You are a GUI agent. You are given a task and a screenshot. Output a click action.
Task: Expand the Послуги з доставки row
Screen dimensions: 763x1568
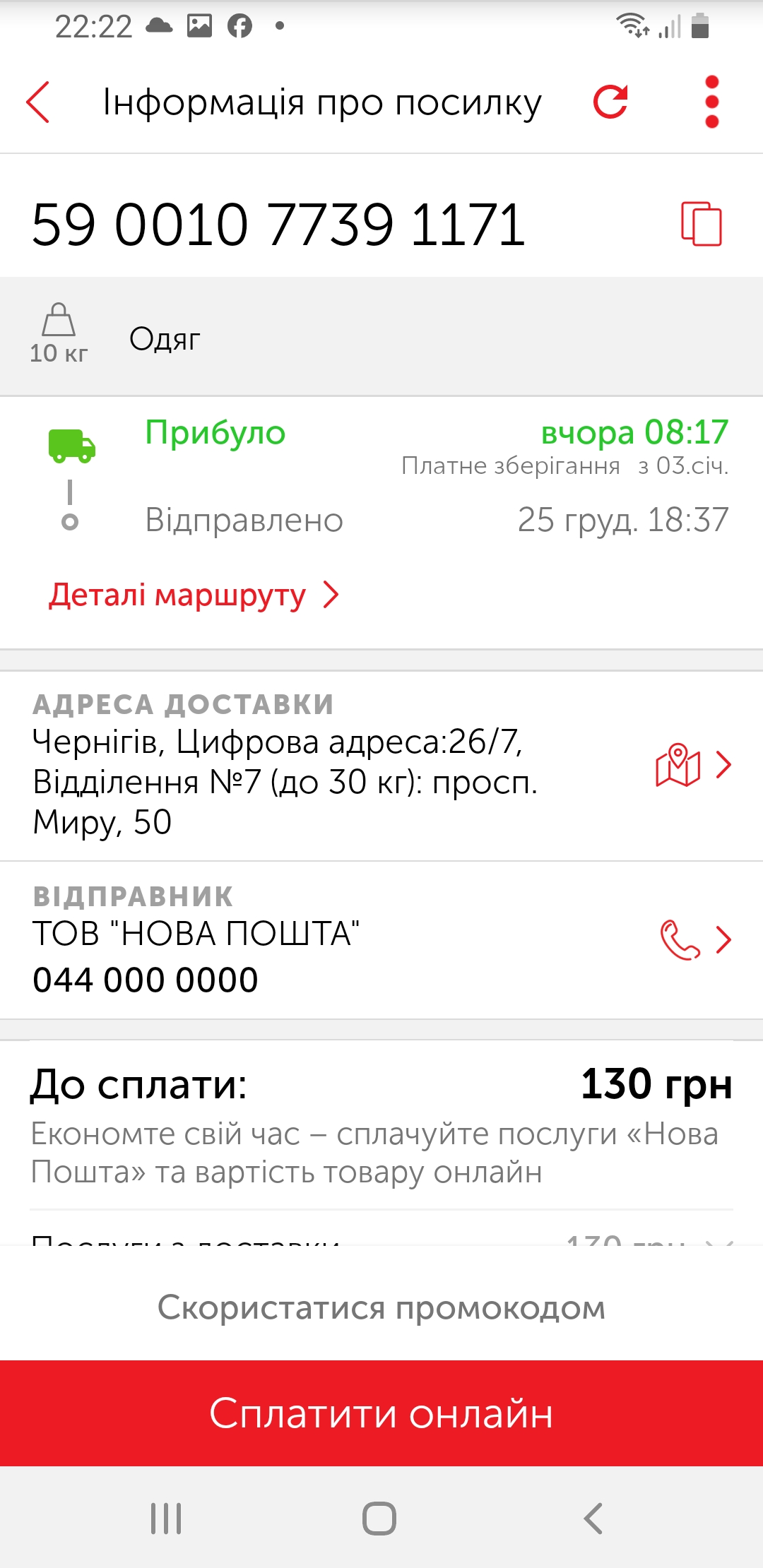coord(381,1238)
